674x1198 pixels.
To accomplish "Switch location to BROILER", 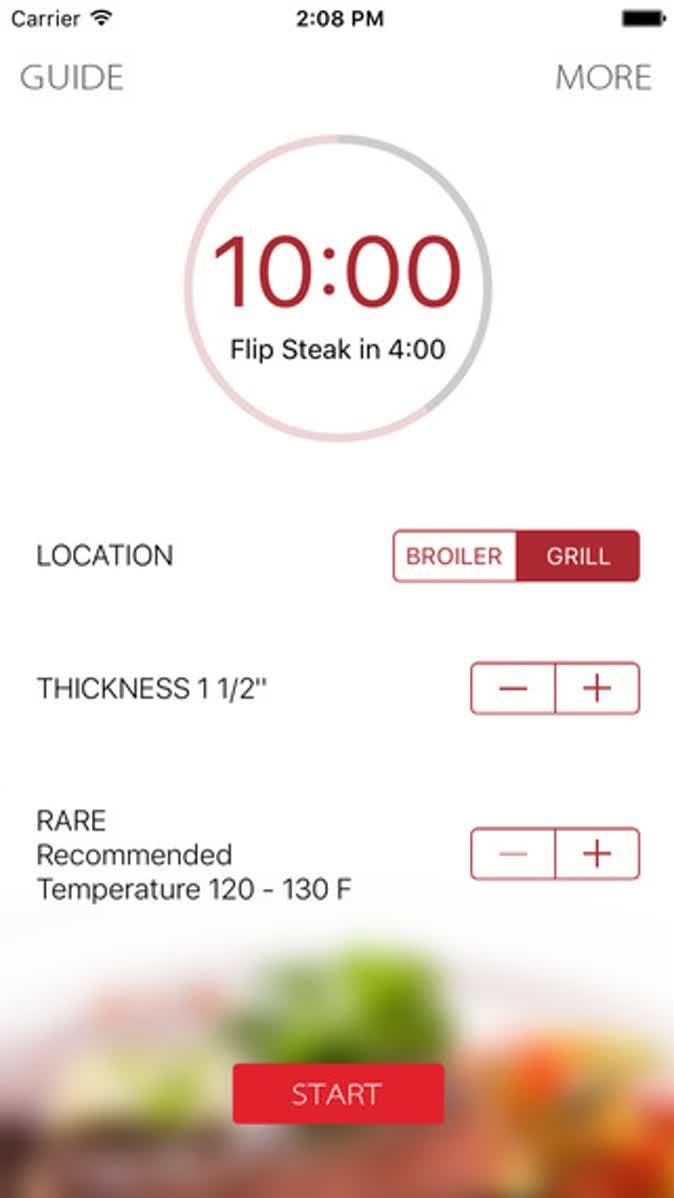I will point(455,556).
